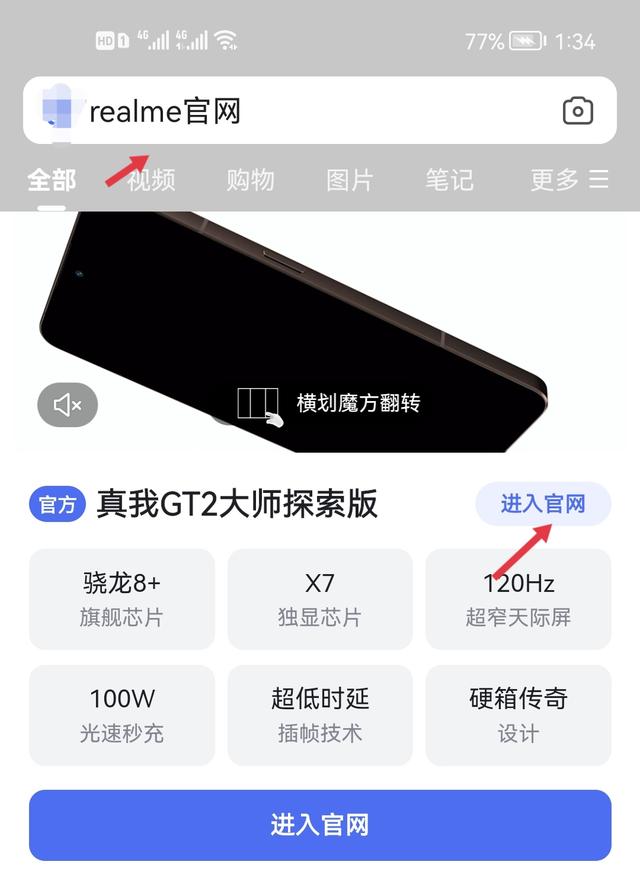Image resolution: width=640 pixels, height=884 pixels.
Task: Open the 硬箱传奇 设计 tile
Action: pos(518,715)
